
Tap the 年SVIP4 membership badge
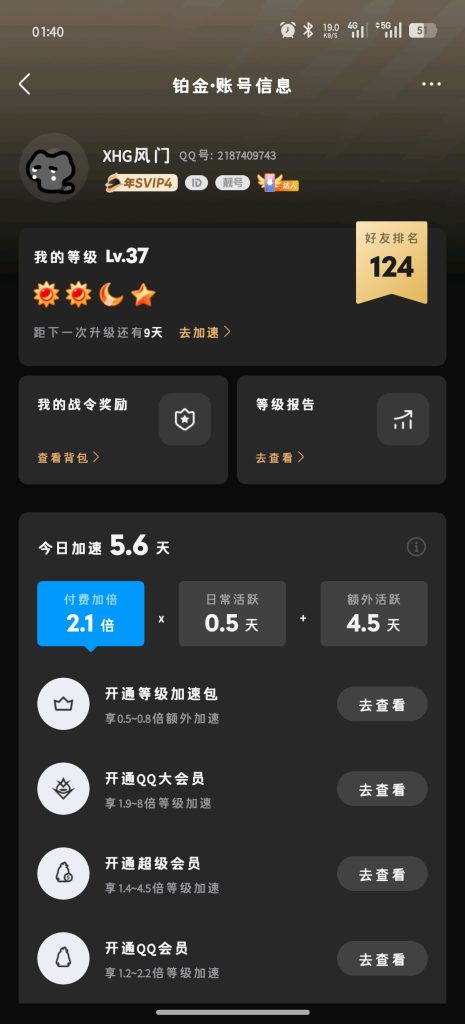coord(142,184)
